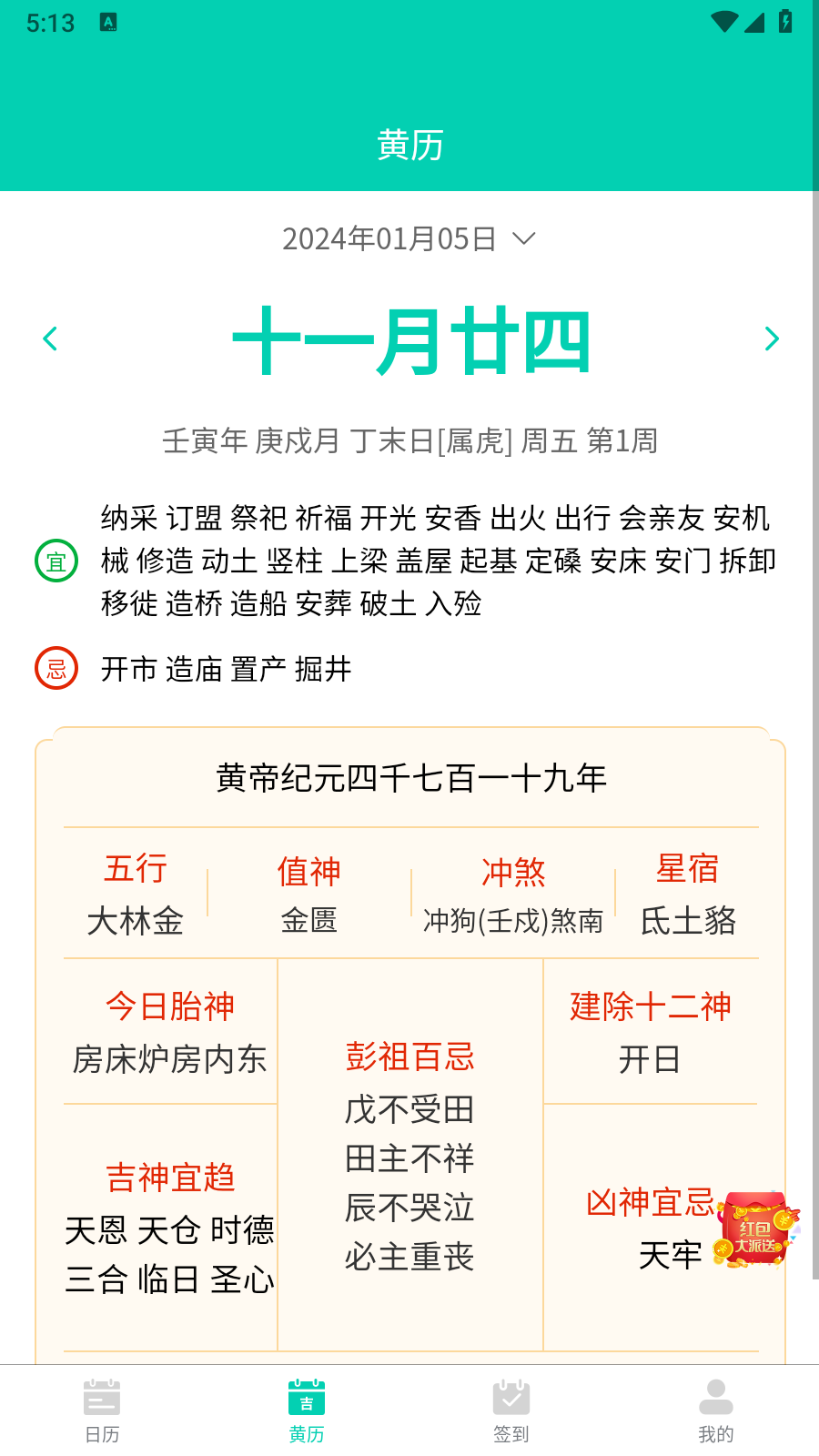The height and width of the screenshot is (1456, 819).
Task: Switch to the 日历 tab
Action: coord(102,1410)
